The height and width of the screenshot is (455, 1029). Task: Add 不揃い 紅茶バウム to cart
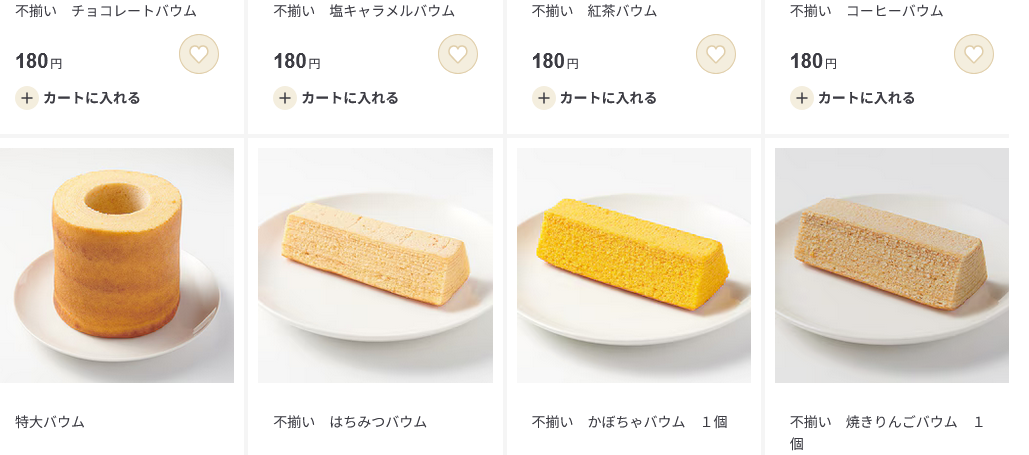pyautogui.click(x=595, y=98)
